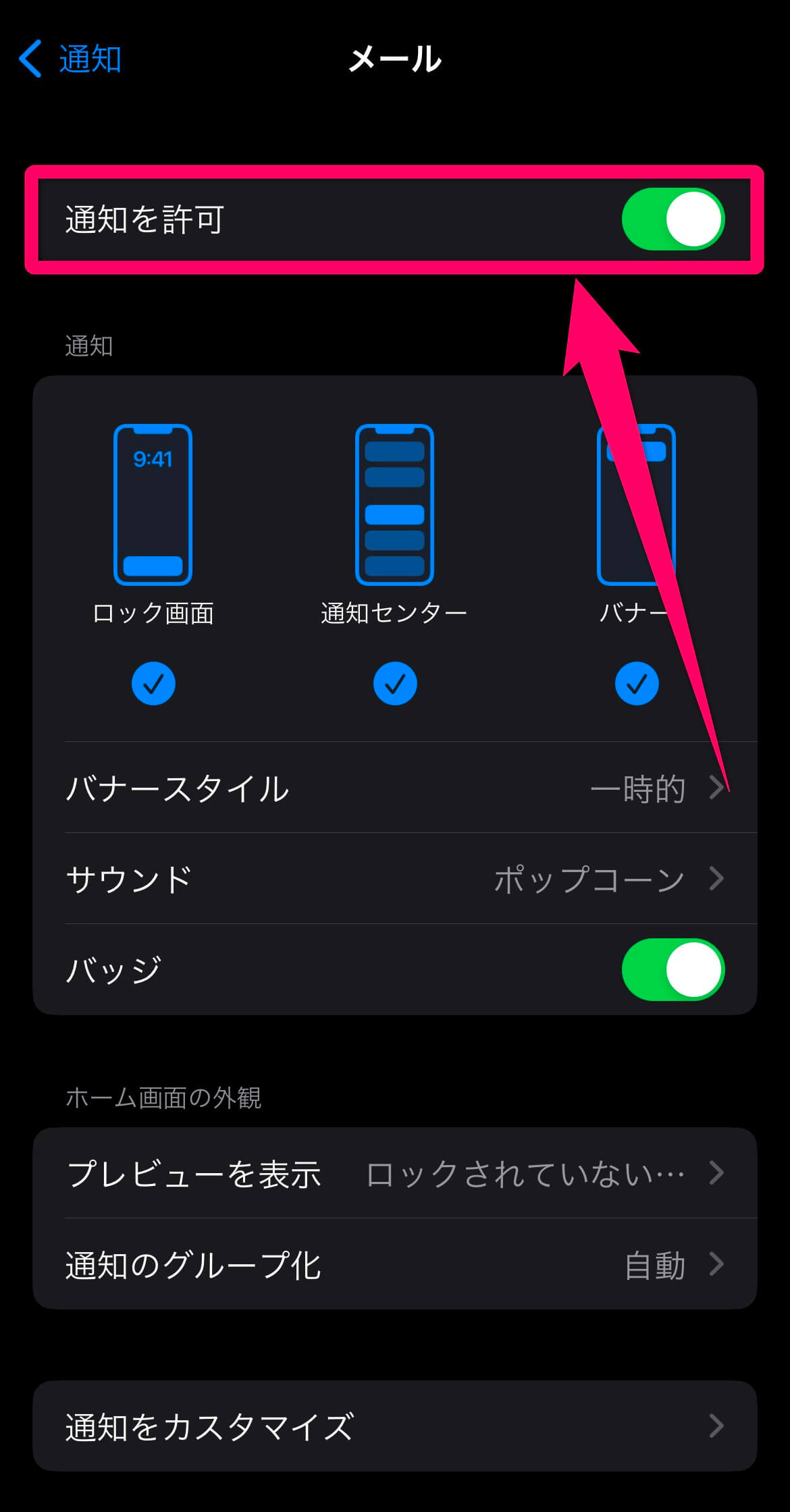Tap the blue checkmark under 通知センター

click(395, 683)
